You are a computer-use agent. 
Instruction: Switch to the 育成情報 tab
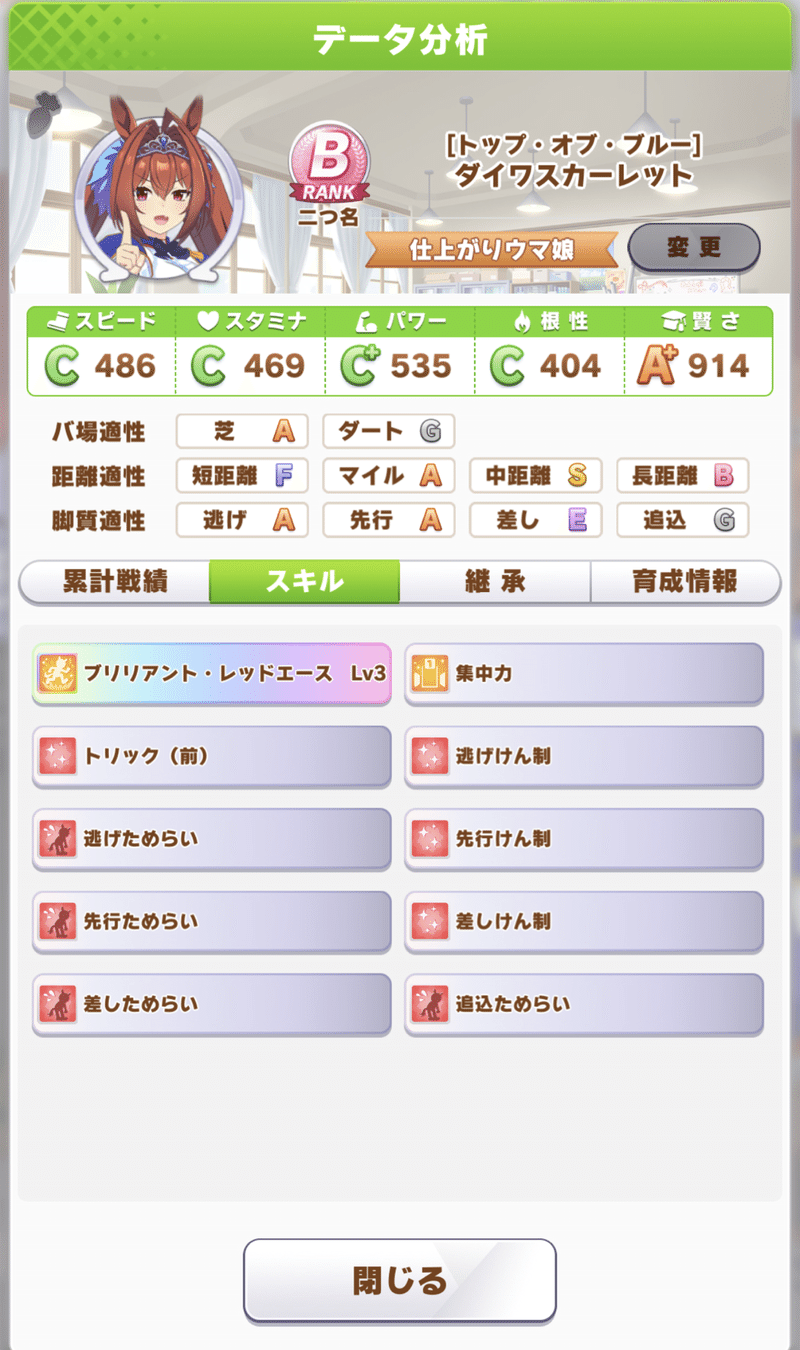pos(685,581)
